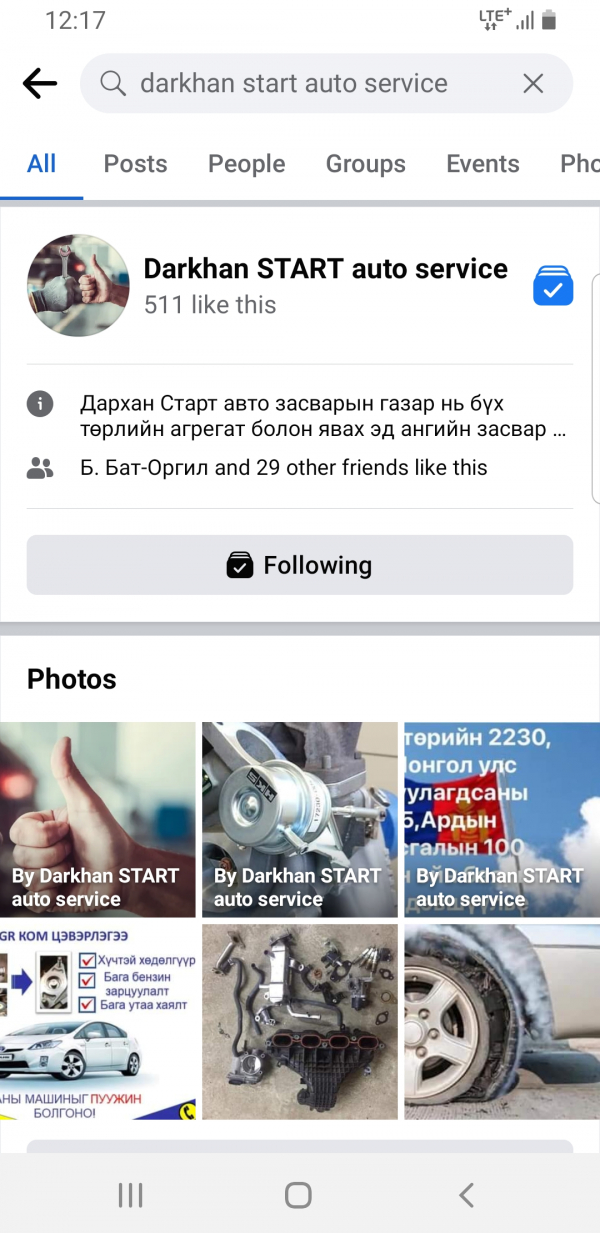Image resolution: width=600 pixels, height=1233 pixels.
Task: Clear the search text with the X
Action: point(533,84)
